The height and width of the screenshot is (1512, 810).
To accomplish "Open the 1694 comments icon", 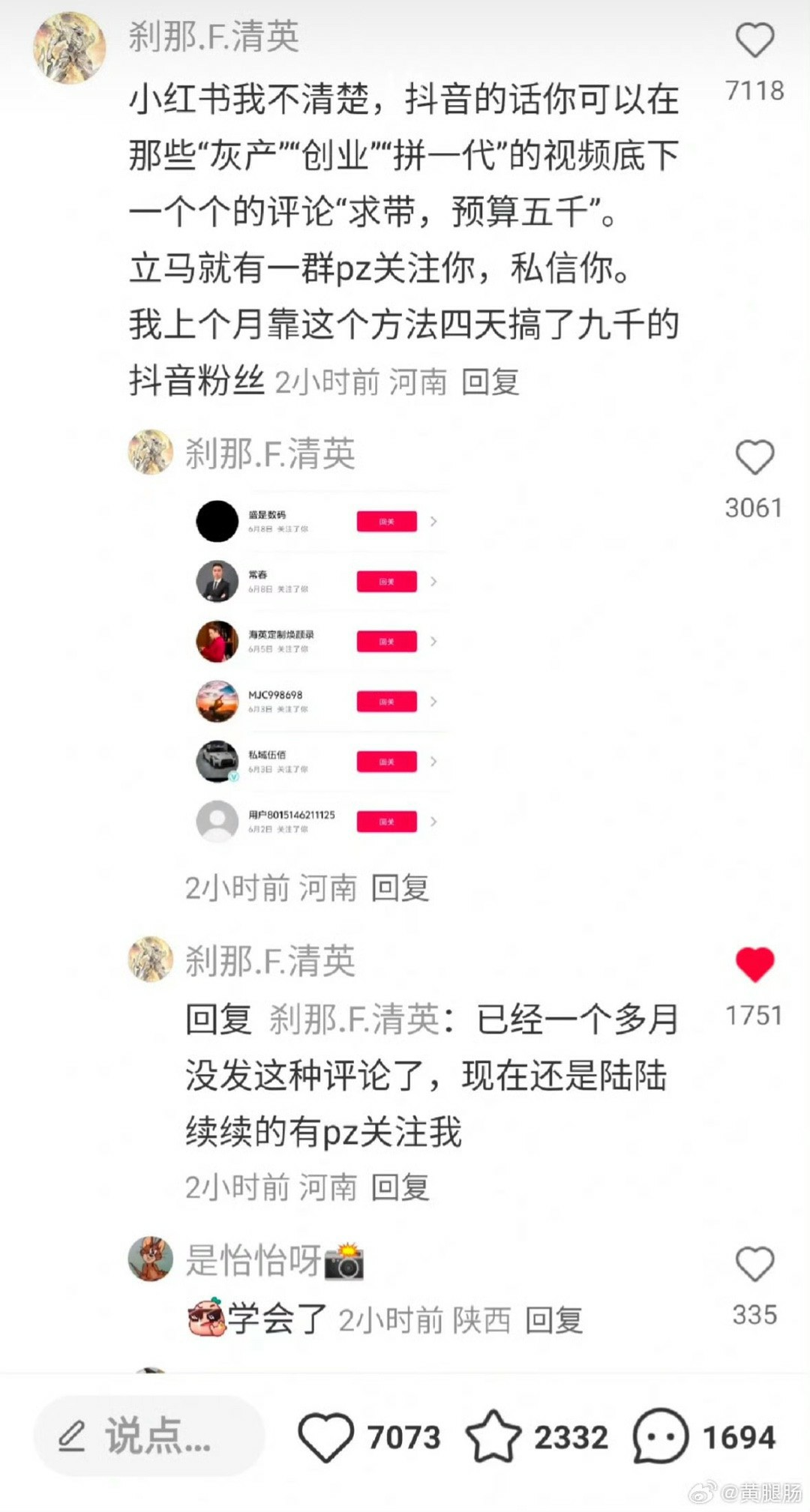I will click(661, 1436).
